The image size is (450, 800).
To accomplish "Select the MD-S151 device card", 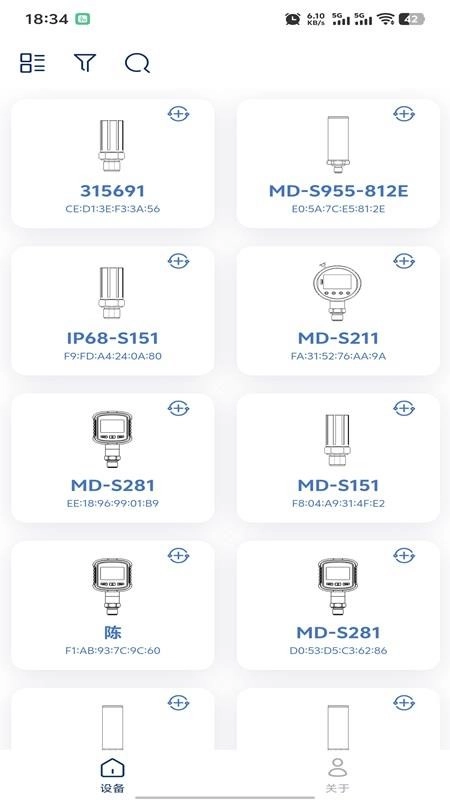I will [338, 458].
